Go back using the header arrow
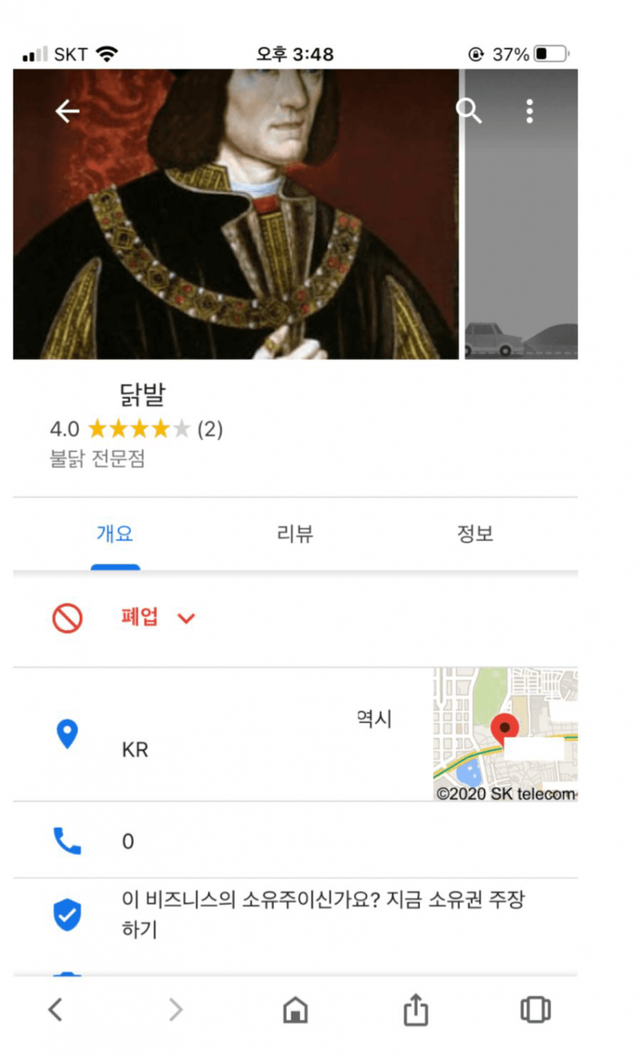The image size is (640, 1059). [67, 111]
